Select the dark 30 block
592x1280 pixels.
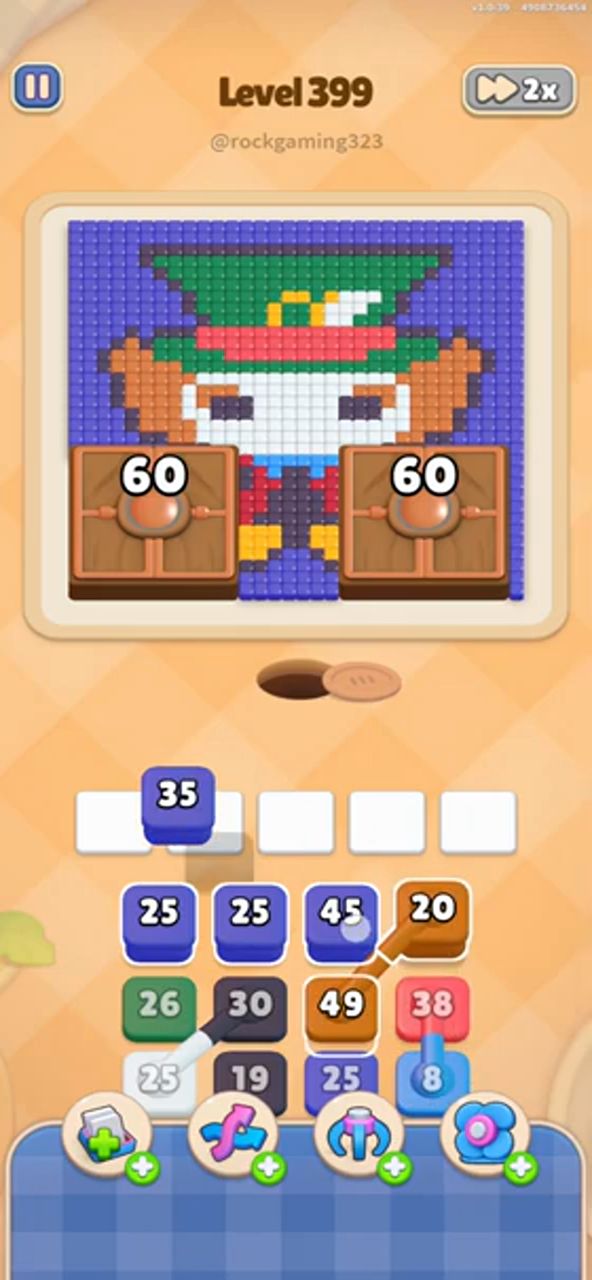pos(250,1008)
